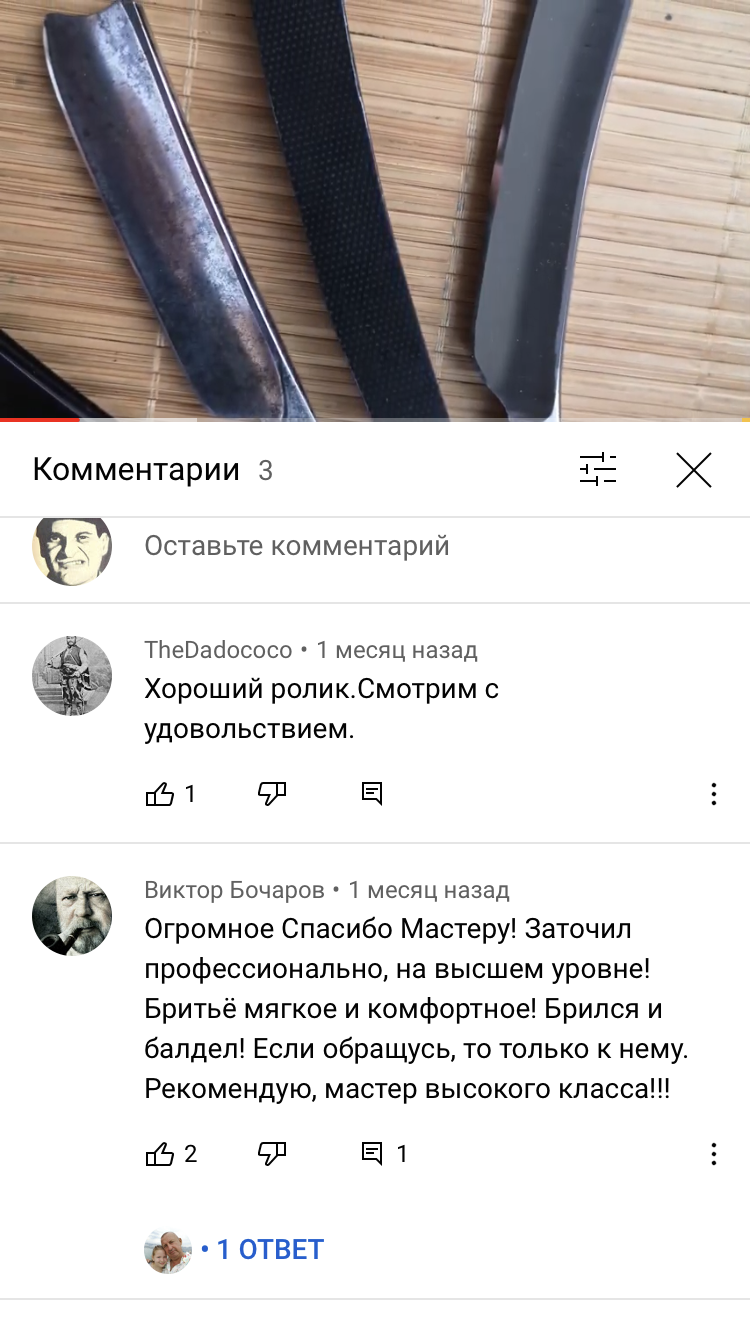Expand the '1 ОТВЕТ' replies
Screen dimensions: 750x1334
tap(270, 1249)
